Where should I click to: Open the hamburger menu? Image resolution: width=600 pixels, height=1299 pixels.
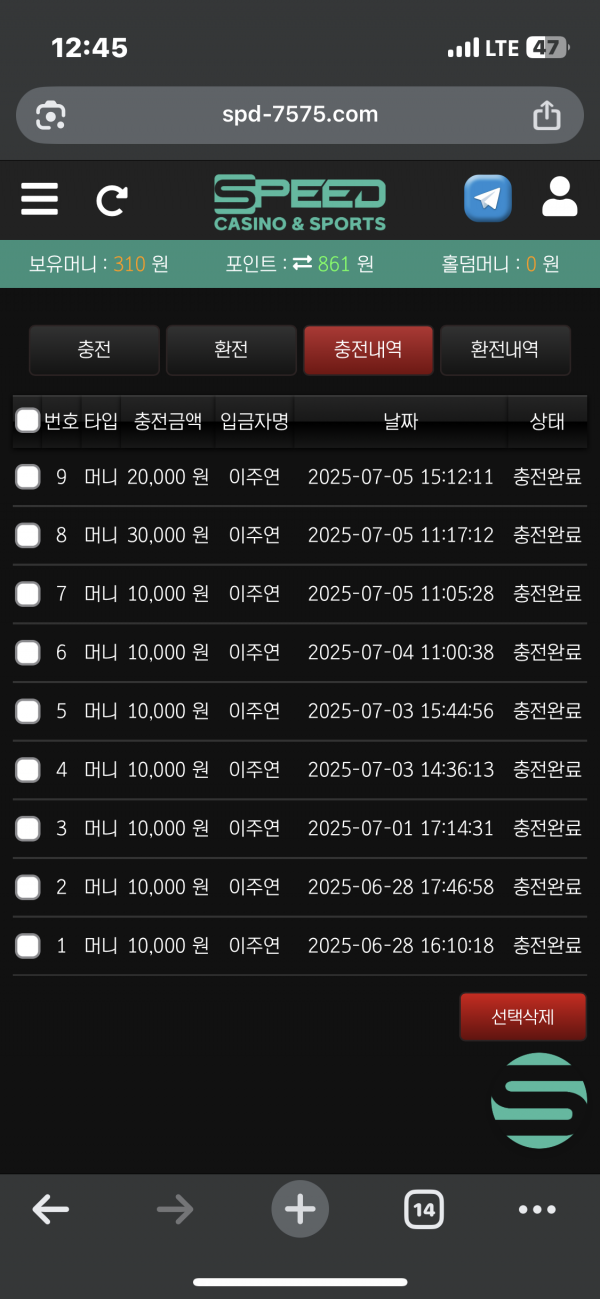[39, 199]
